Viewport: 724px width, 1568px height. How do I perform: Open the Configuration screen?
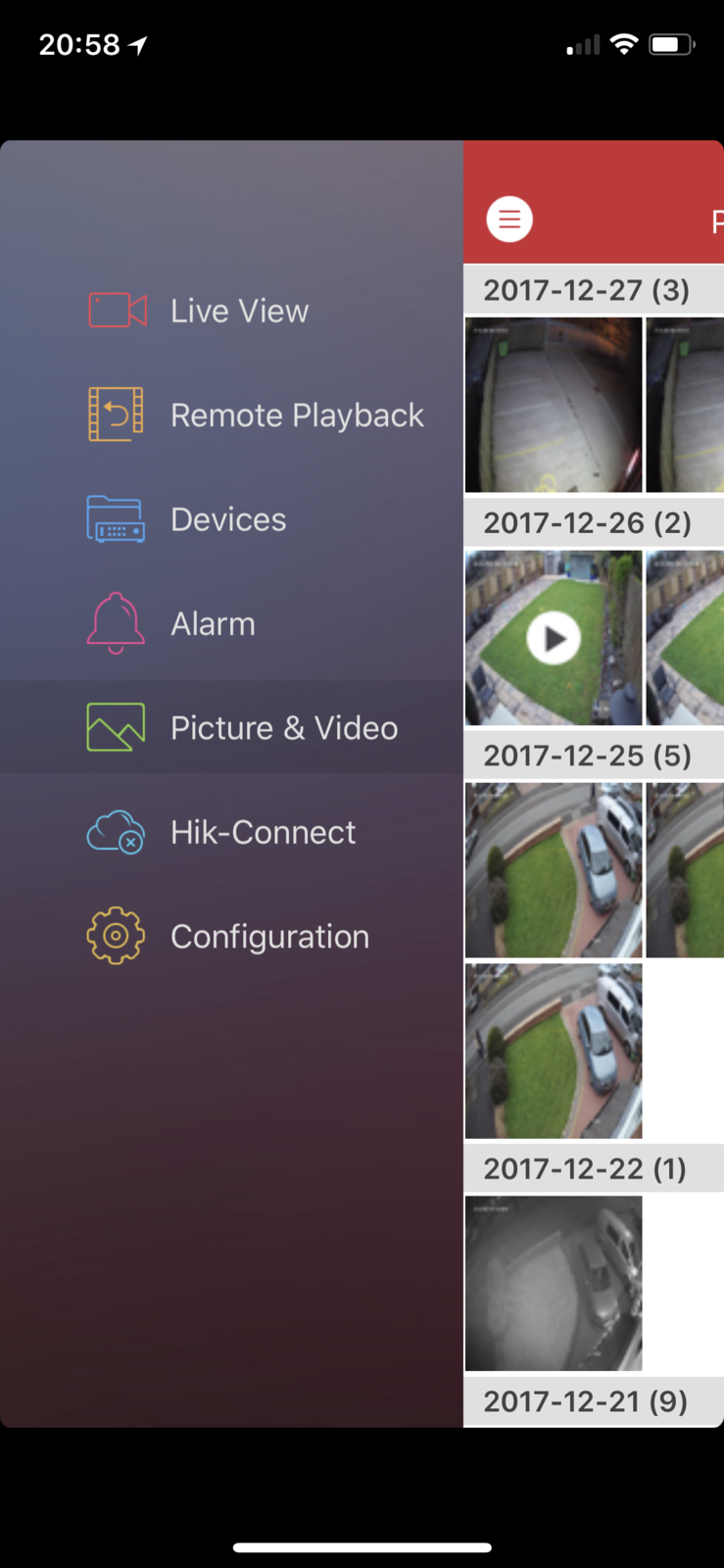point(268,936)
